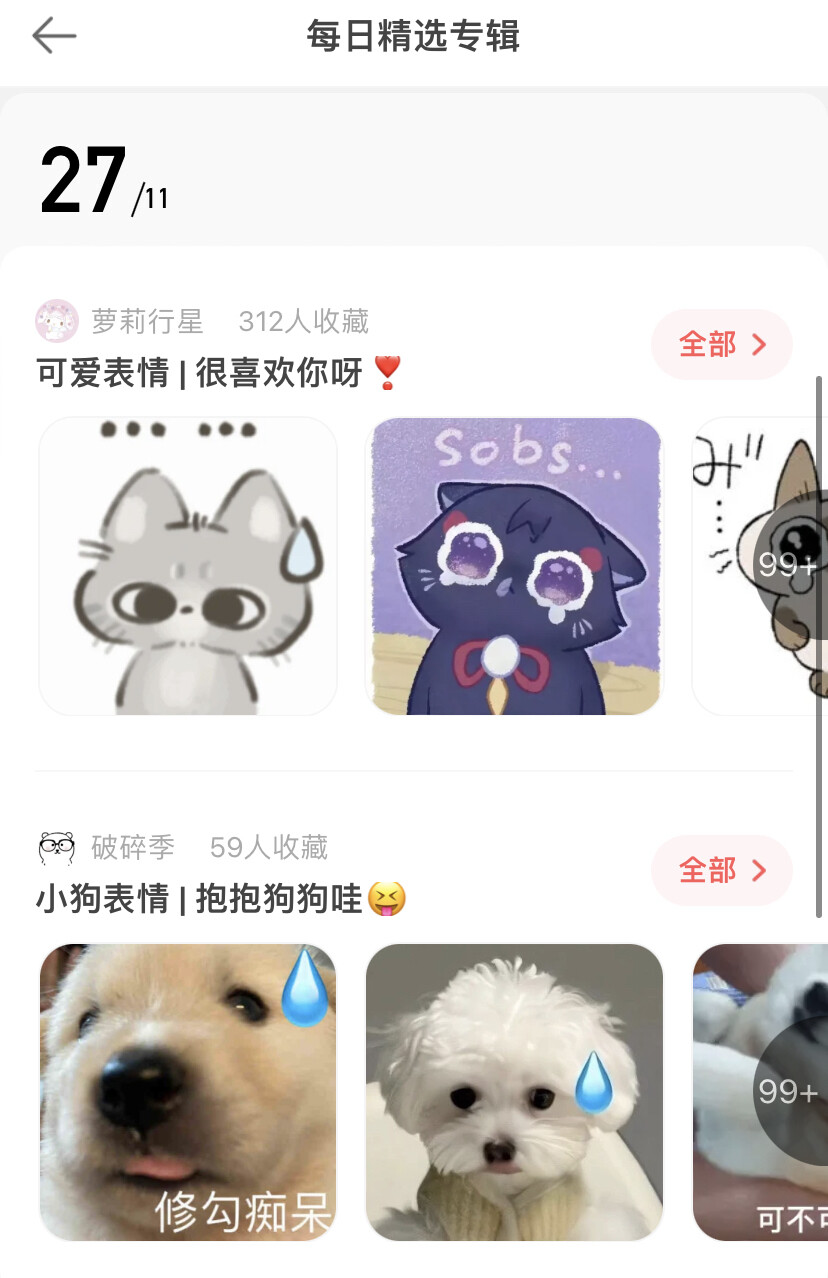View 99+ more in 可爱表情 album

788,566
